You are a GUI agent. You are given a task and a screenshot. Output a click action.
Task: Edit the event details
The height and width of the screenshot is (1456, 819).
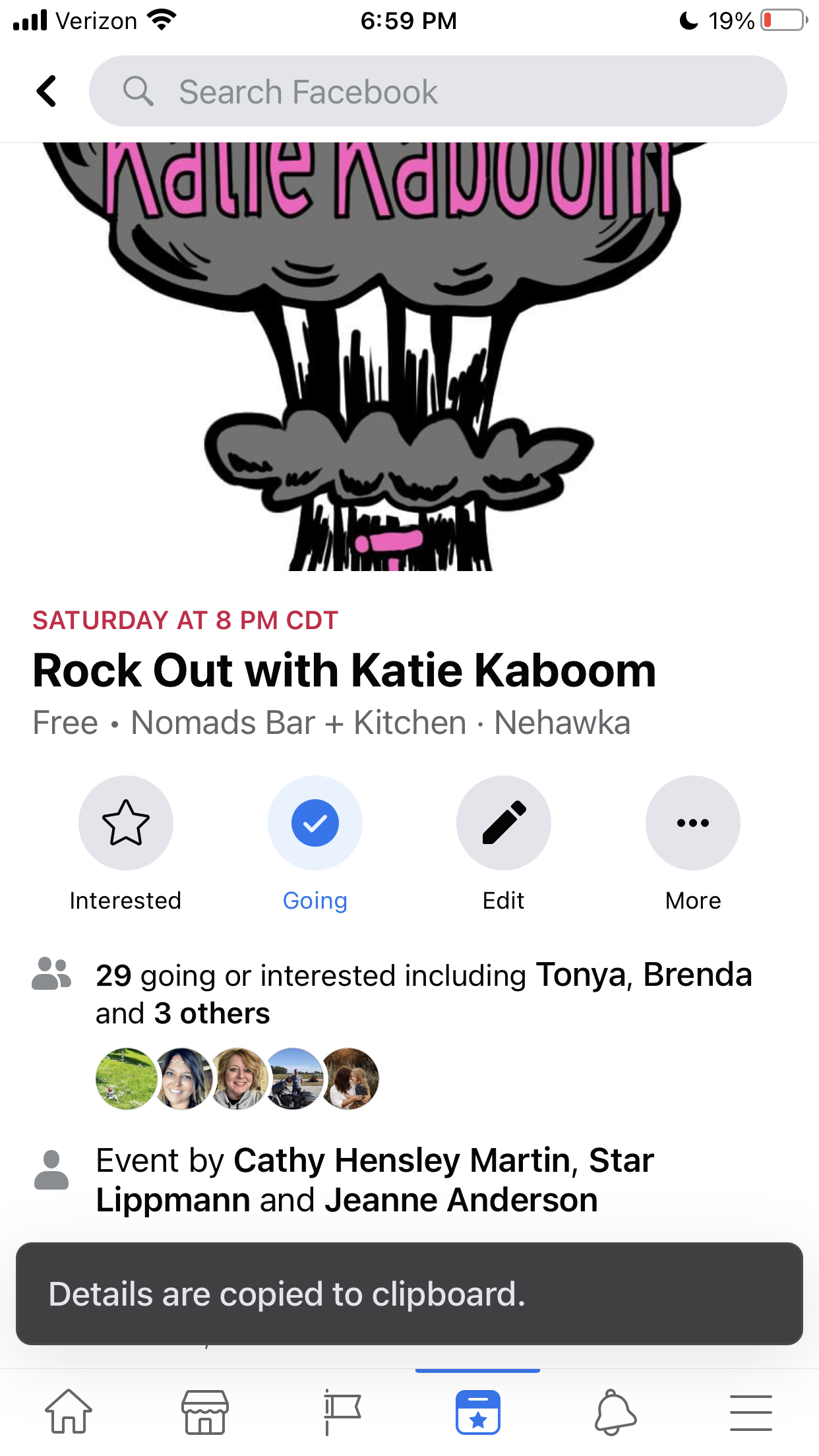tap(503, 823)
